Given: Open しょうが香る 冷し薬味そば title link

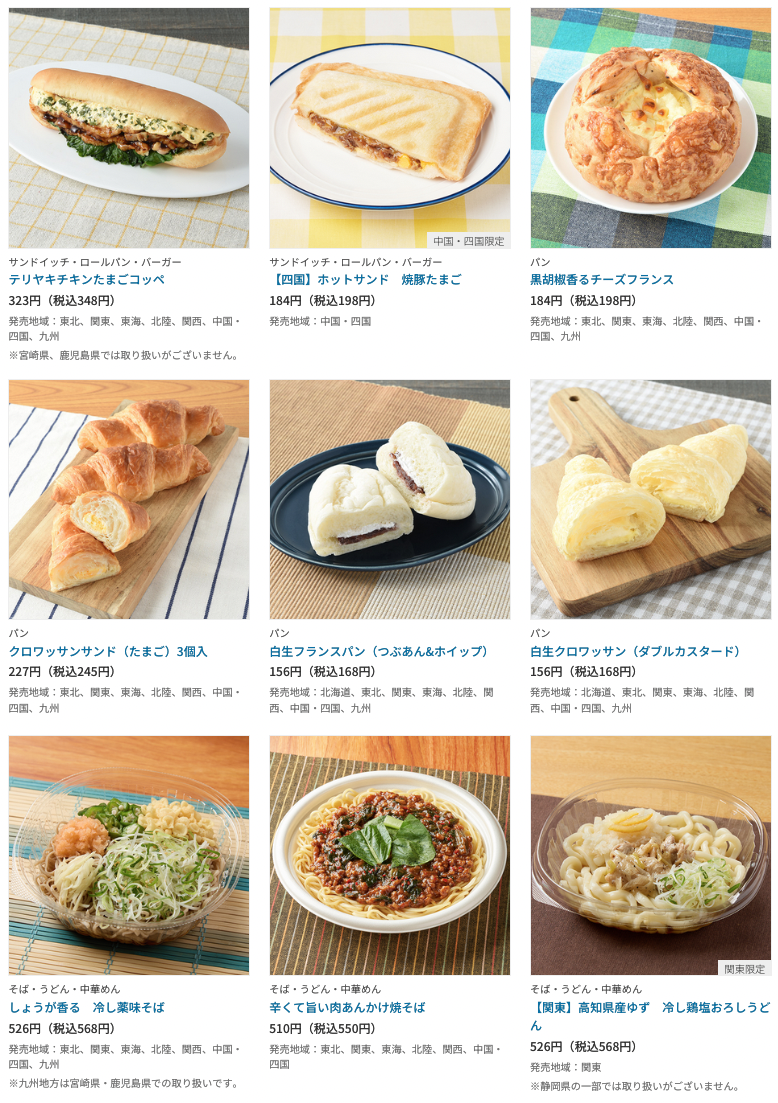Looking at the screenshot, I should point(87,1007).
